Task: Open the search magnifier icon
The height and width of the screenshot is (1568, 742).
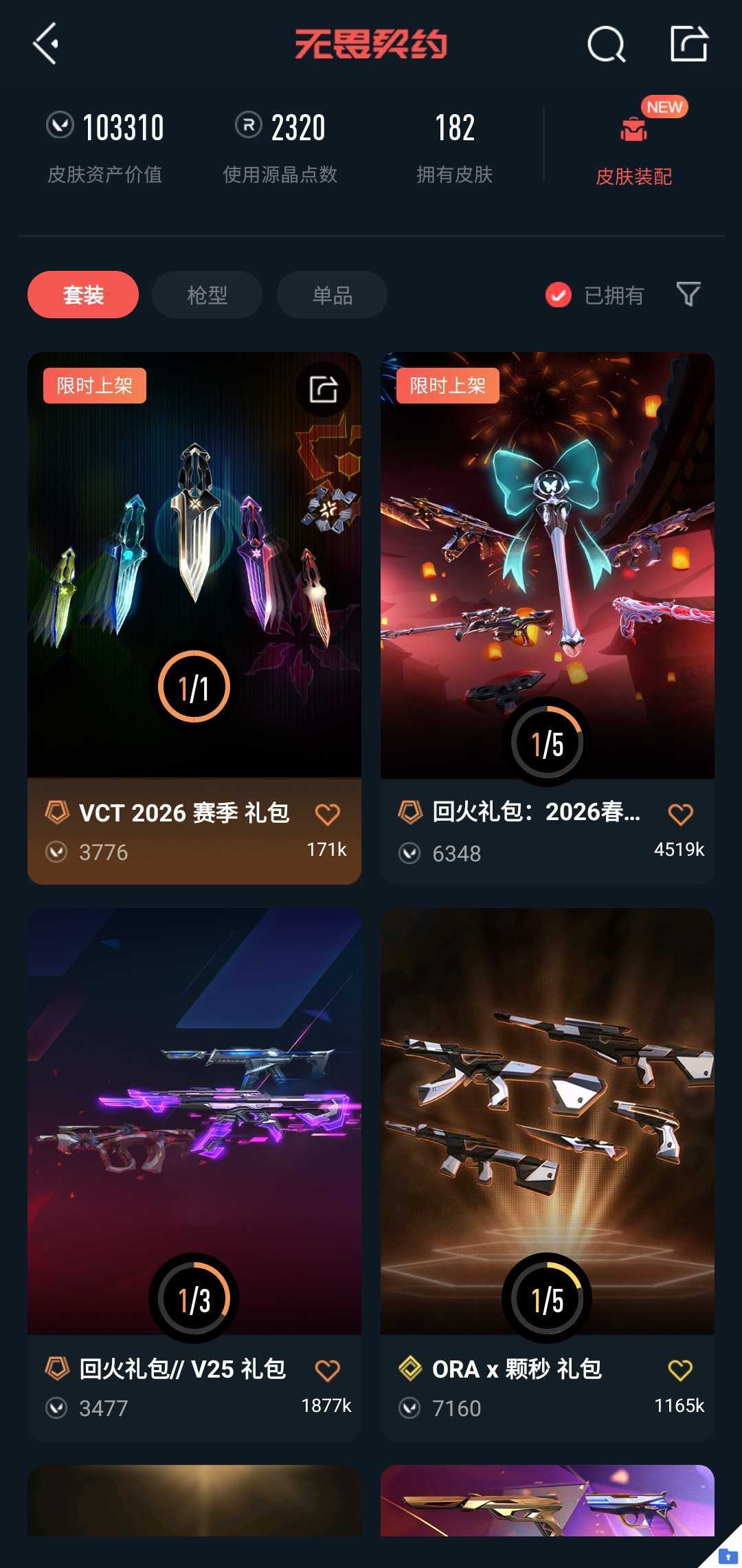Action: click(606, 45)
